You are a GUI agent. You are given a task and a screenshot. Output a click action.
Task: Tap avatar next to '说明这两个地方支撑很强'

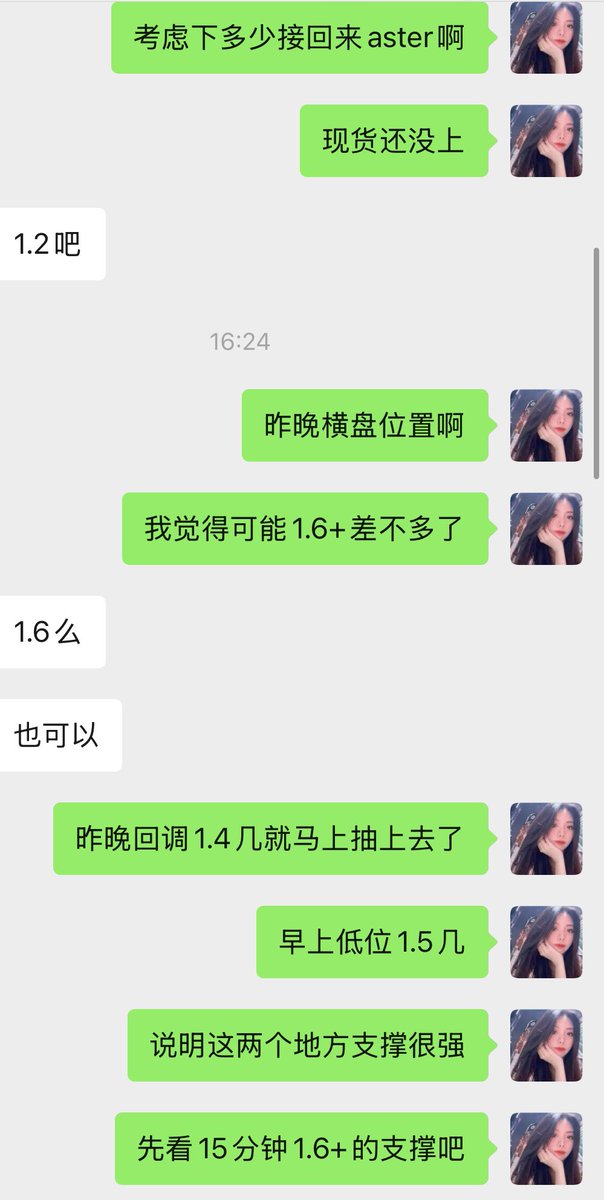(x=546, y=1045)
